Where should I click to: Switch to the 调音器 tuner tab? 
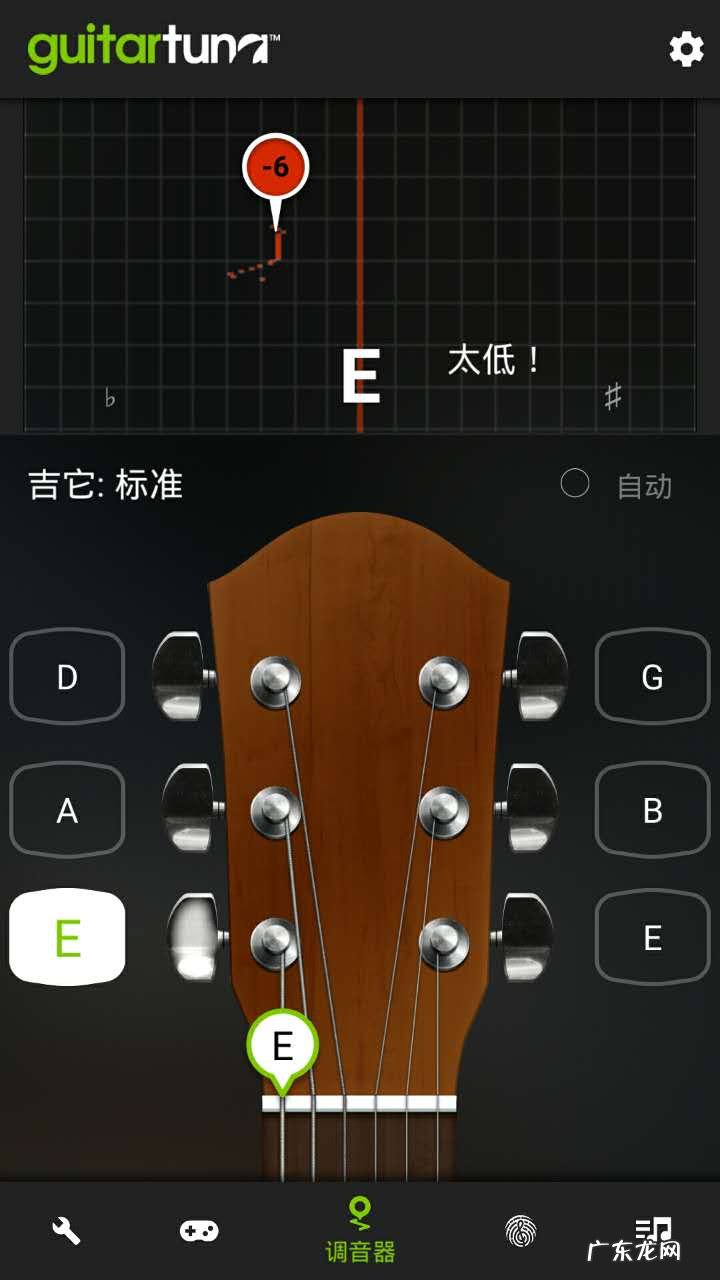click(360, 1227)
